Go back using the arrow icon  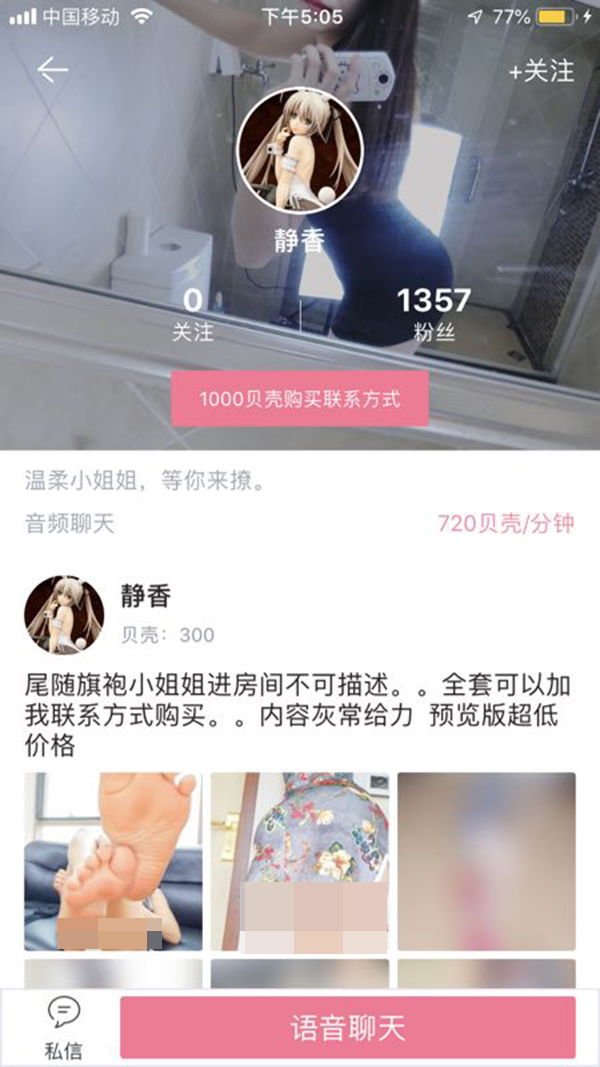click(52, 70)
